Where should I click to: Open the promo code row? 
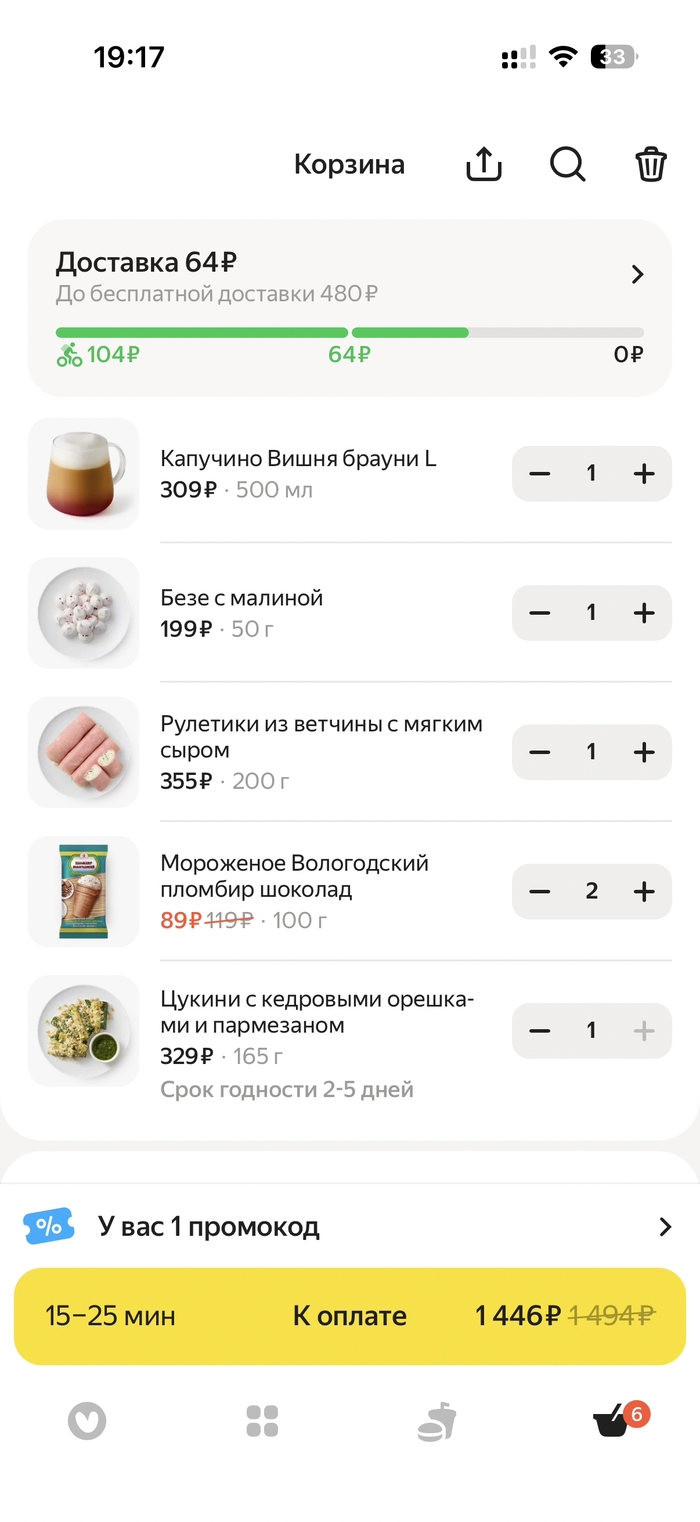pos(350,1227)
